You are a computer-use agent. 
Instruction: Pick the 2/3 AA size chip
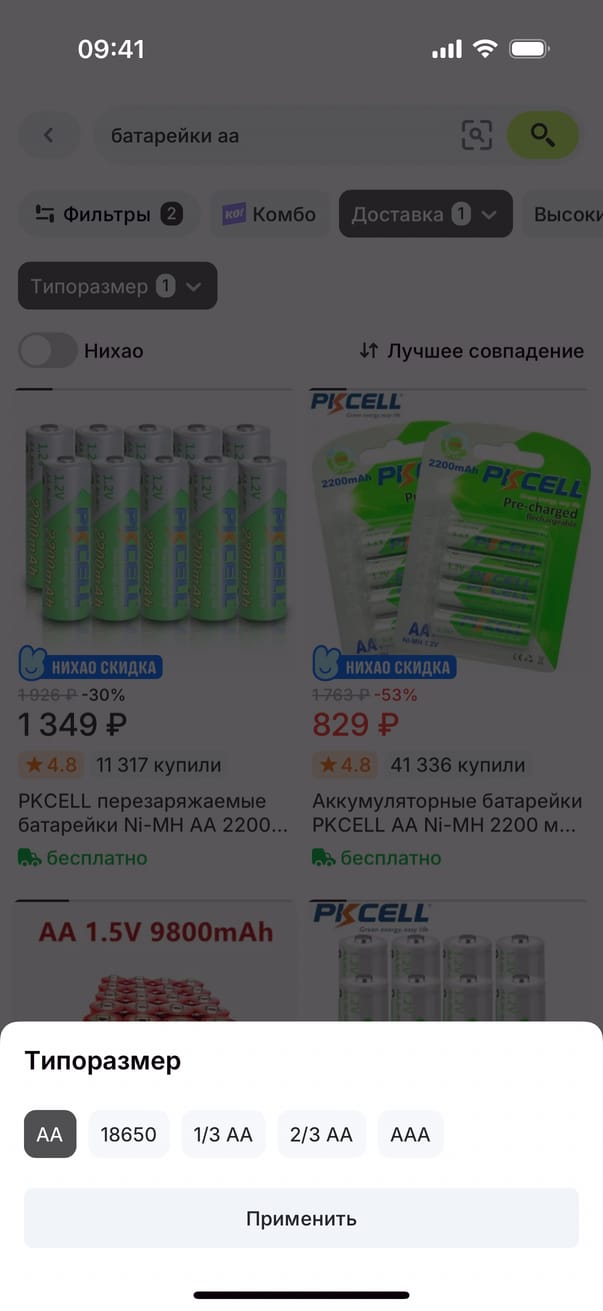(321, 1134)
